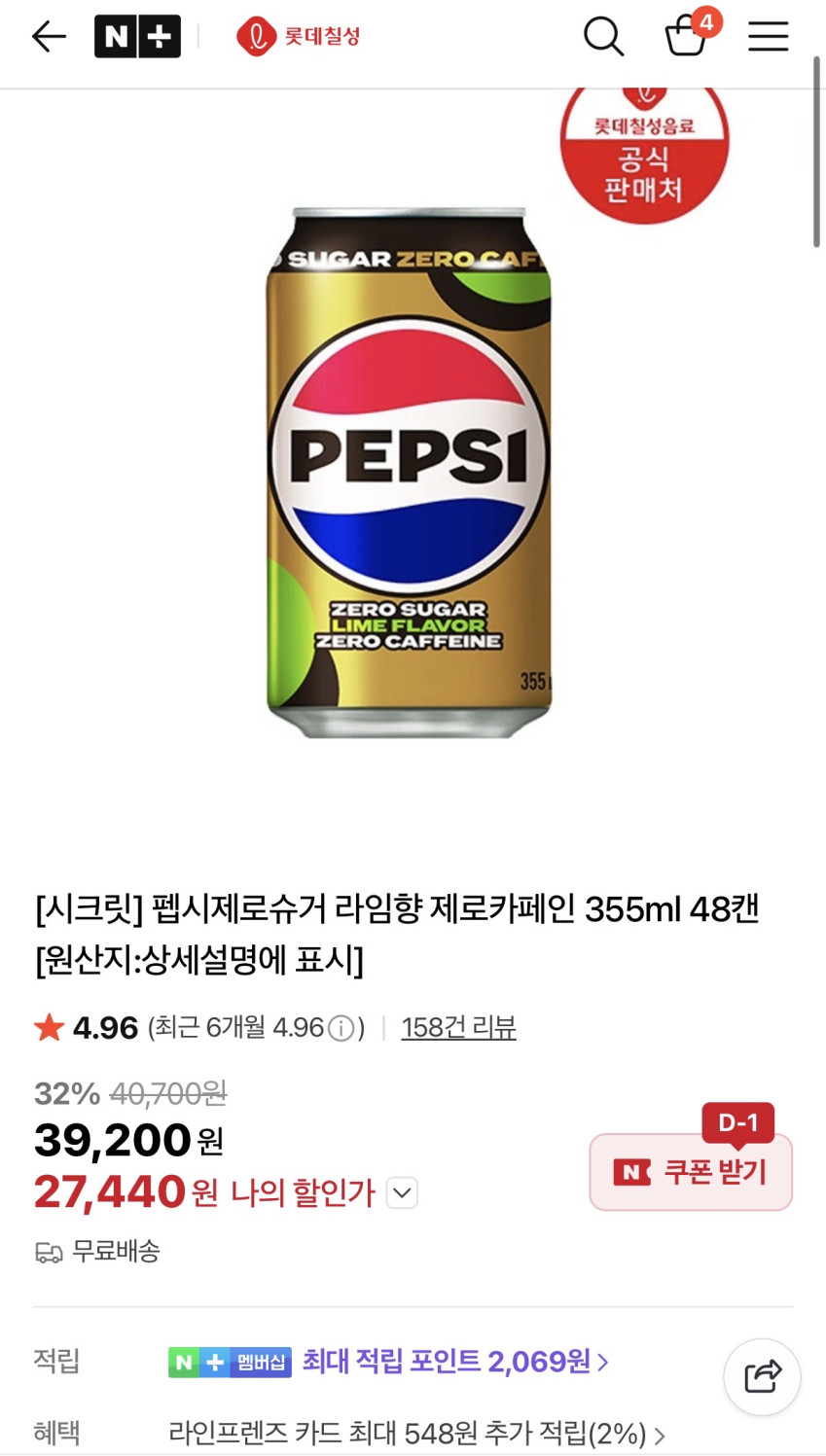View the Pepsi product image
The height and width of the screenshot is (1456, 826).
point(409,472)
